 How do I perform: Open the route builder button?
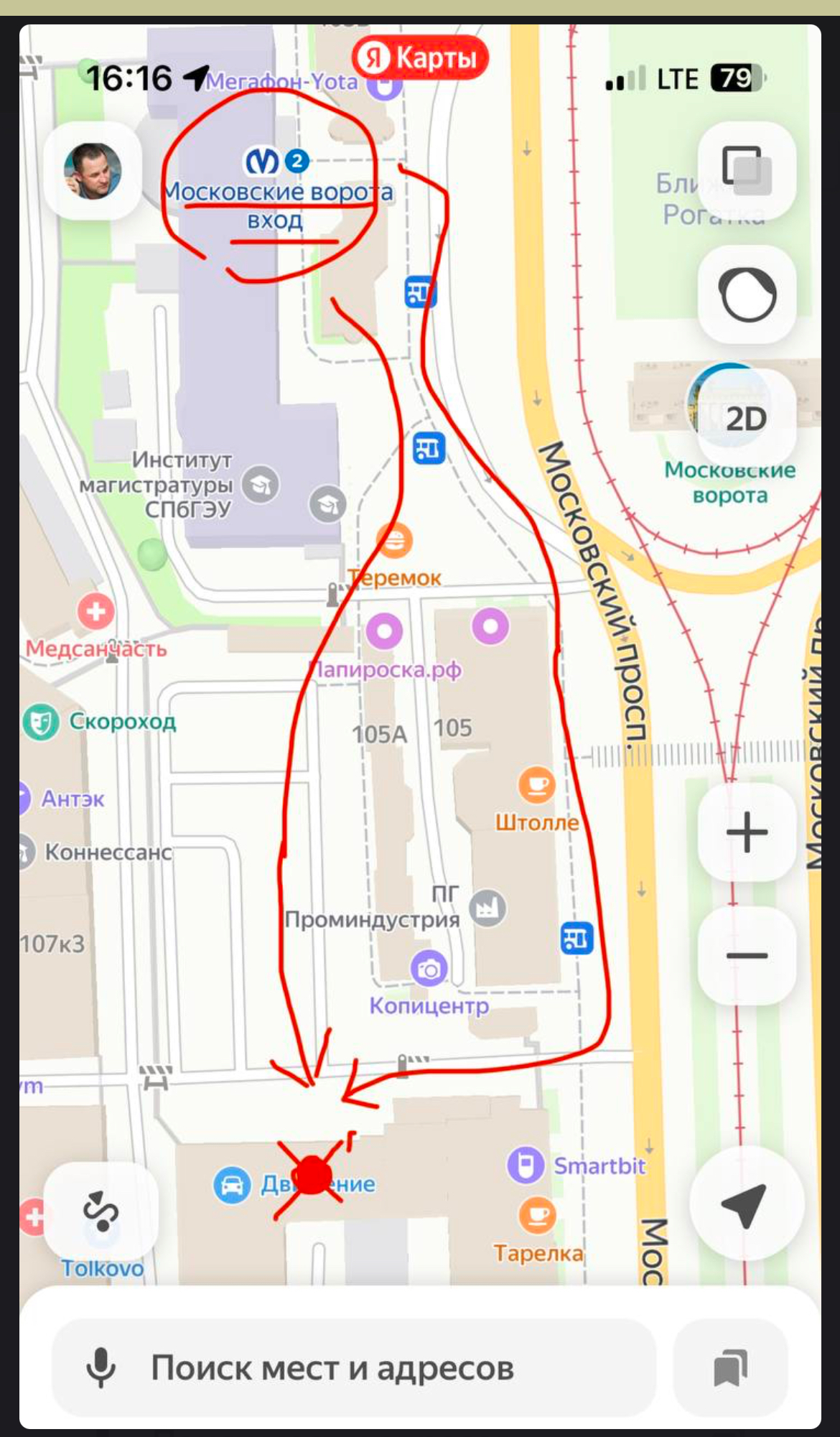tap(101, 1212)
